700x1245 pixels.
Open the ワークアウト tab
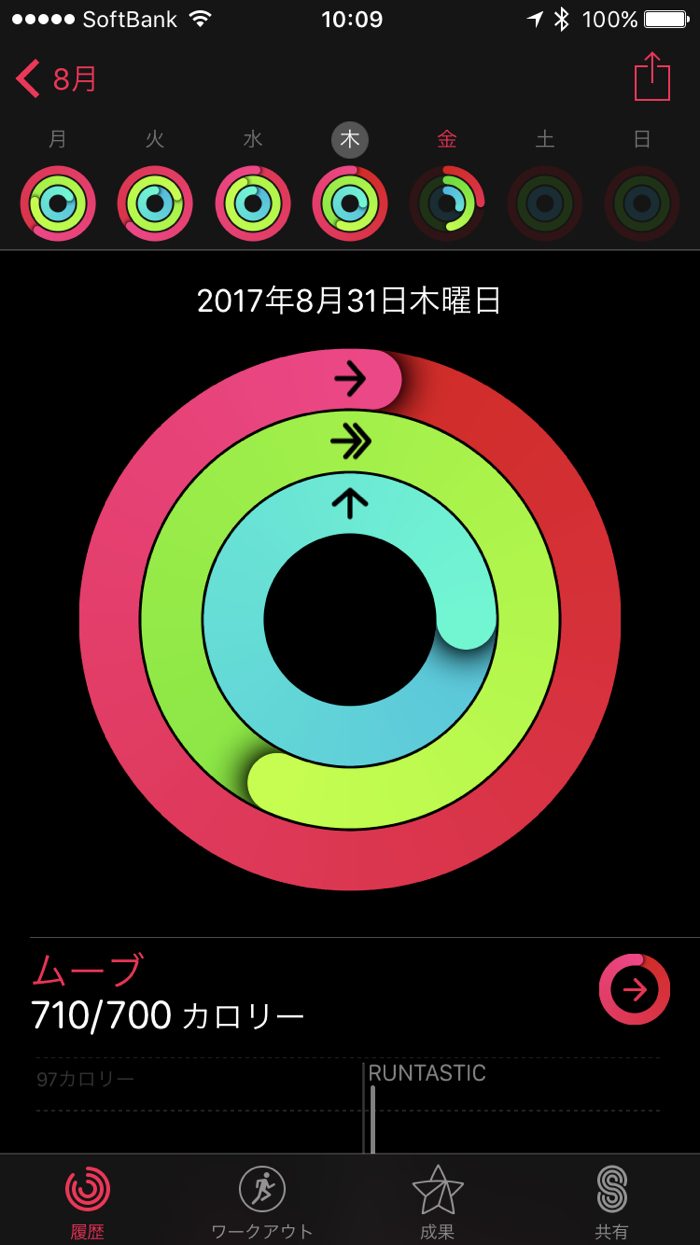262,1200
